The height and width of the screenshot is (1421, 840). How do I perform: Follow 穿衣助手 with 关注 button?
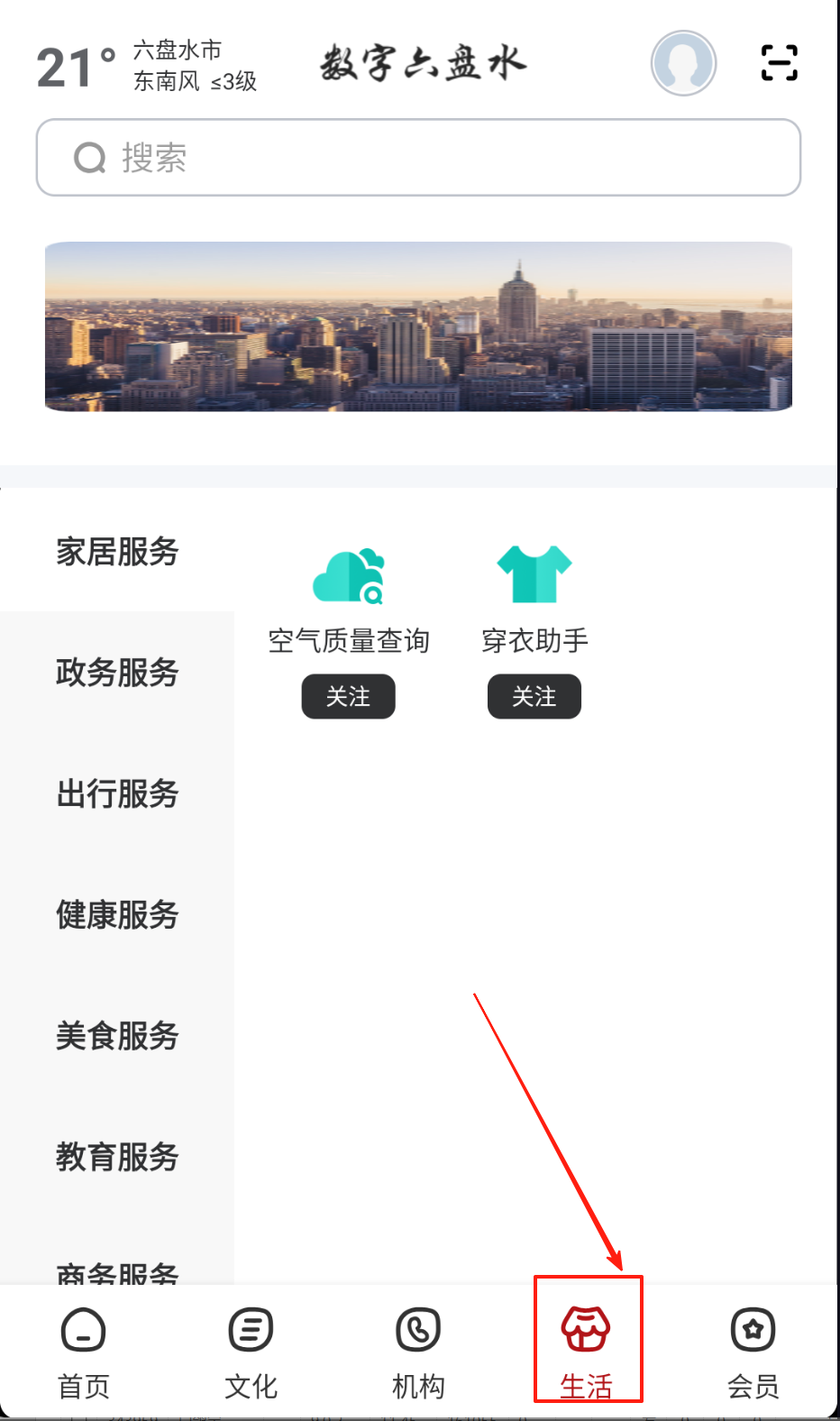point(534,696)
